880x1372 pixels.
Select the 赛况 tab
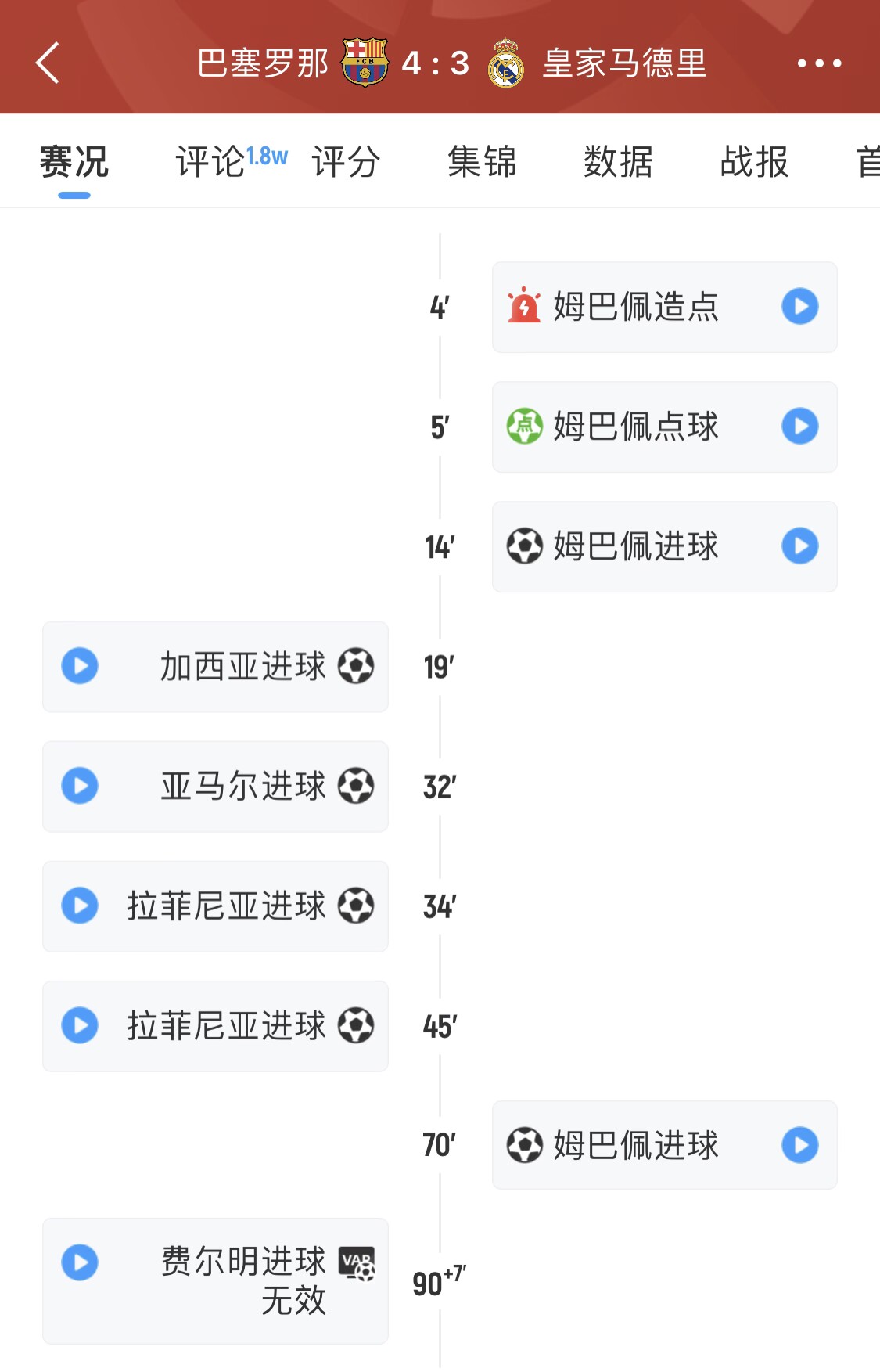(74, 163)
